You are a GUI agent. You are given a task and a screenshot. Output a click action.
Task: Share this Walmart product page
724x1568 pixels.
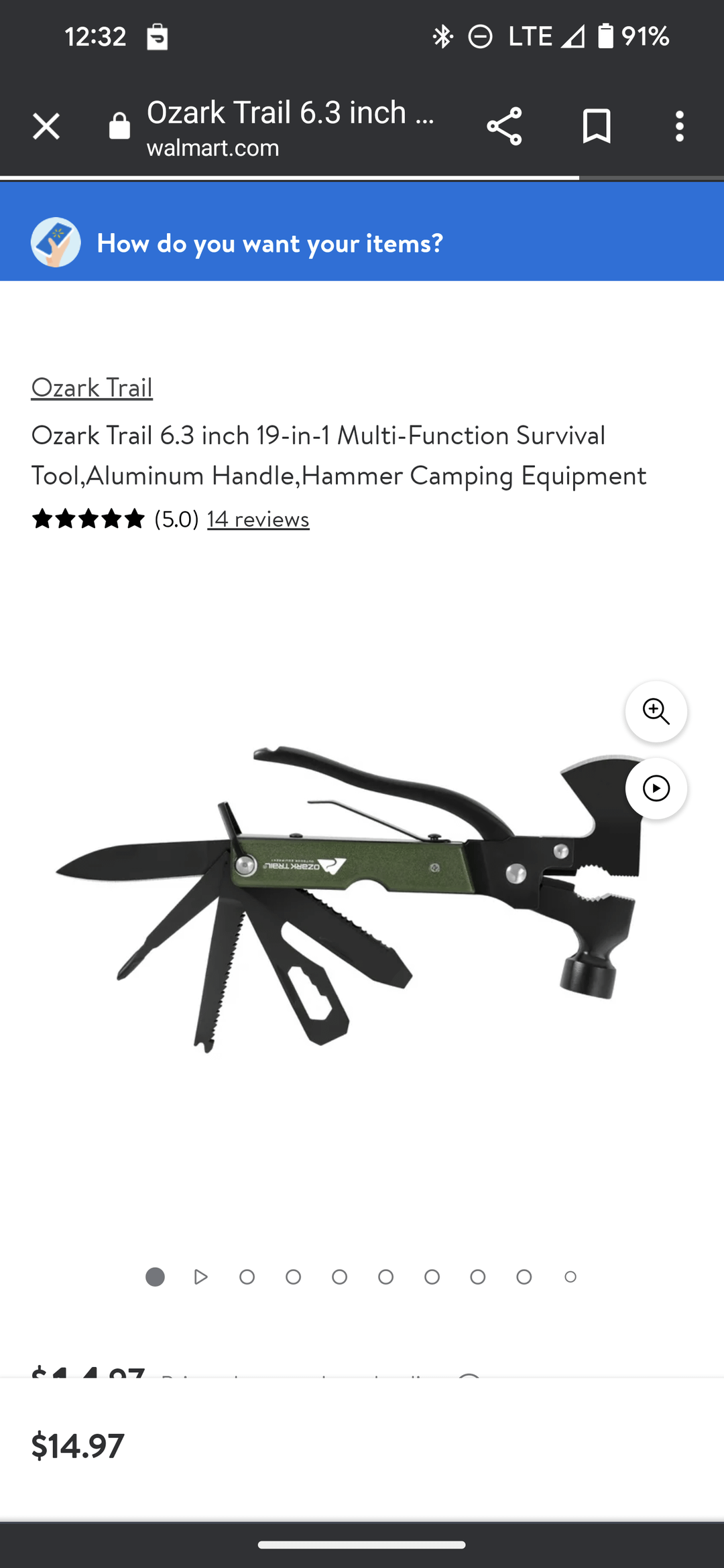(x=504, y=126)
